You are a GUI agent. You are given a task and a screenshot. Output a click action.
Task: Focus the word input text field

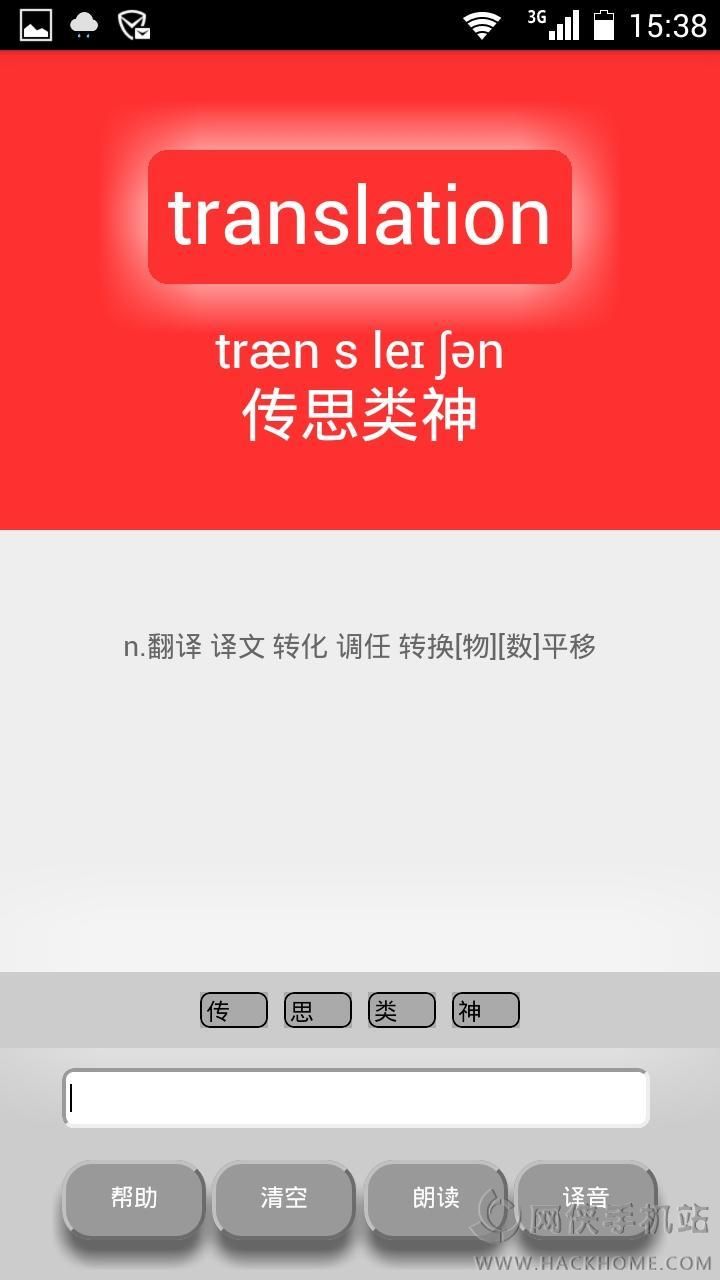point(356,1098)
